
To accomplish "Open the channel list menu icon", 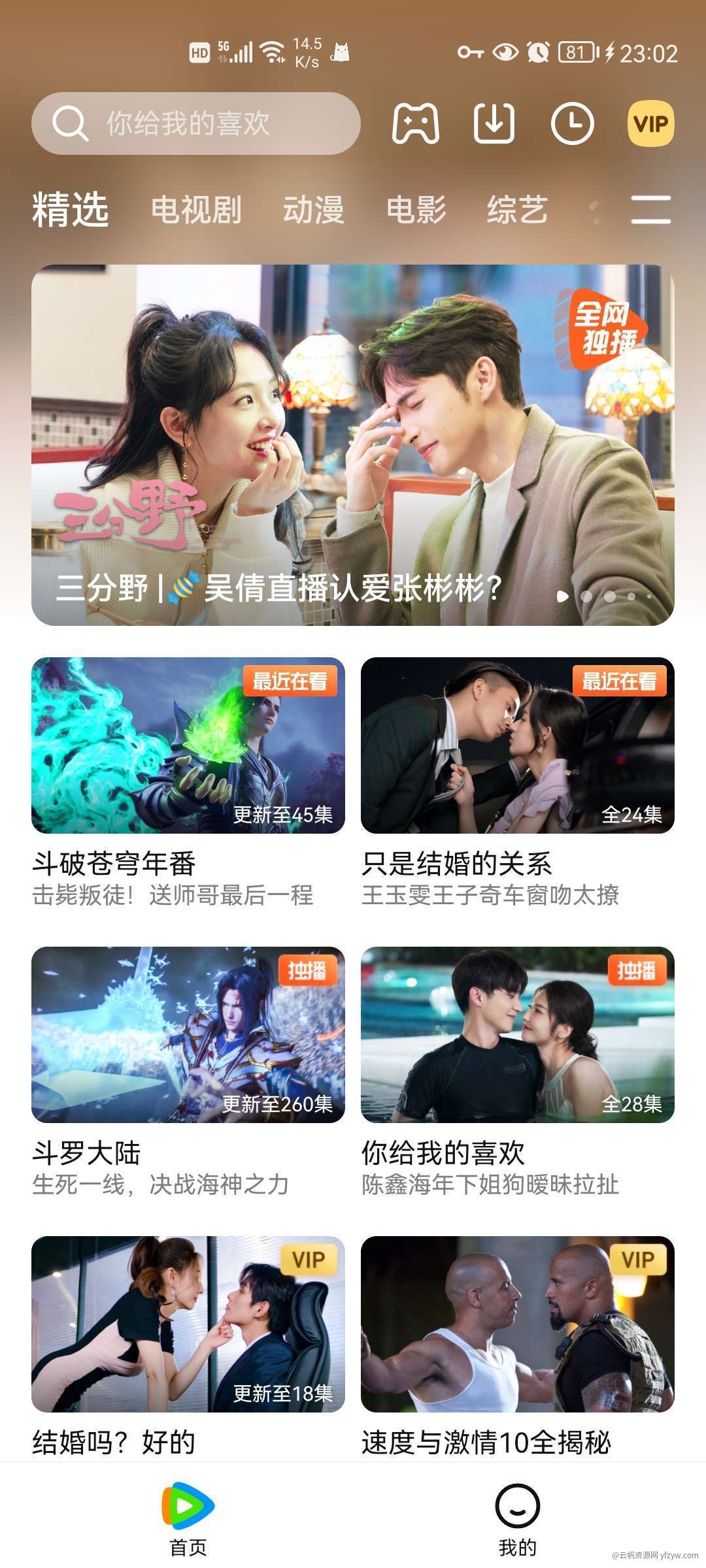I will pos(650,210).
